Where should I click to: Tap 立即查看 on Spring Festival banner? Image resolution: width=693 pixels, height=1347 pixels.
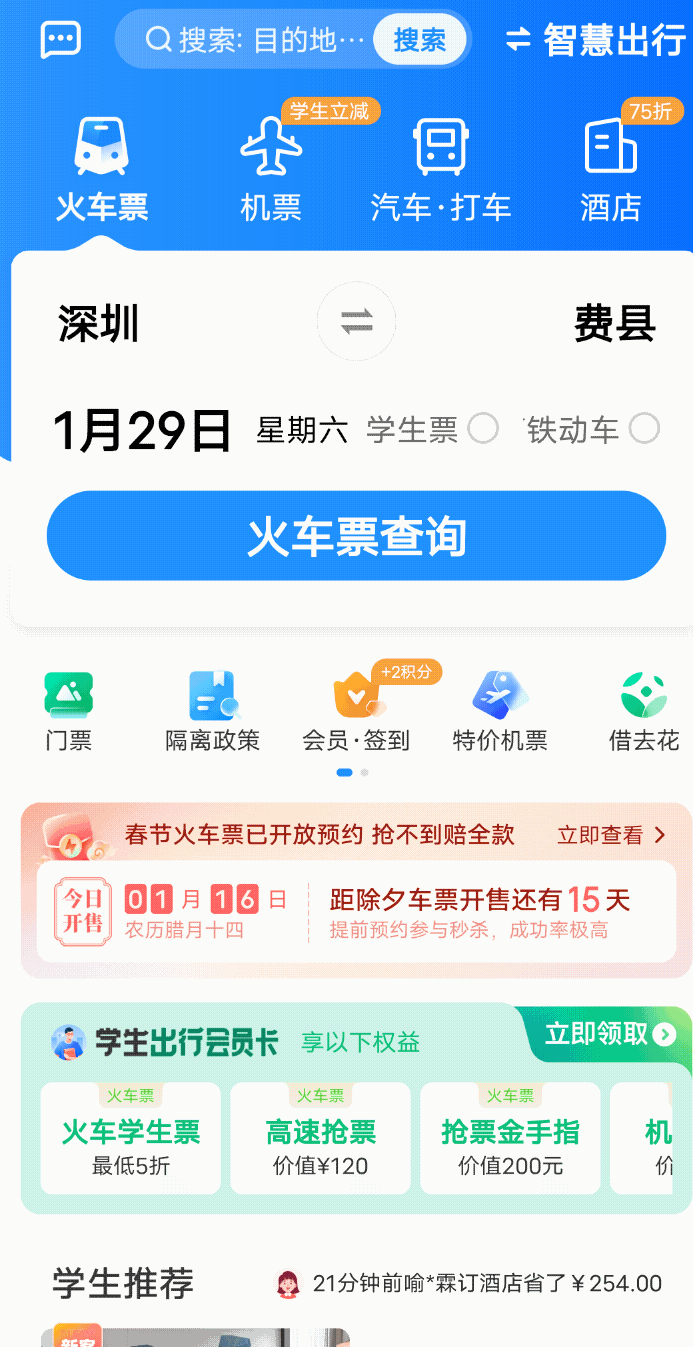click(x=611, y=835)
